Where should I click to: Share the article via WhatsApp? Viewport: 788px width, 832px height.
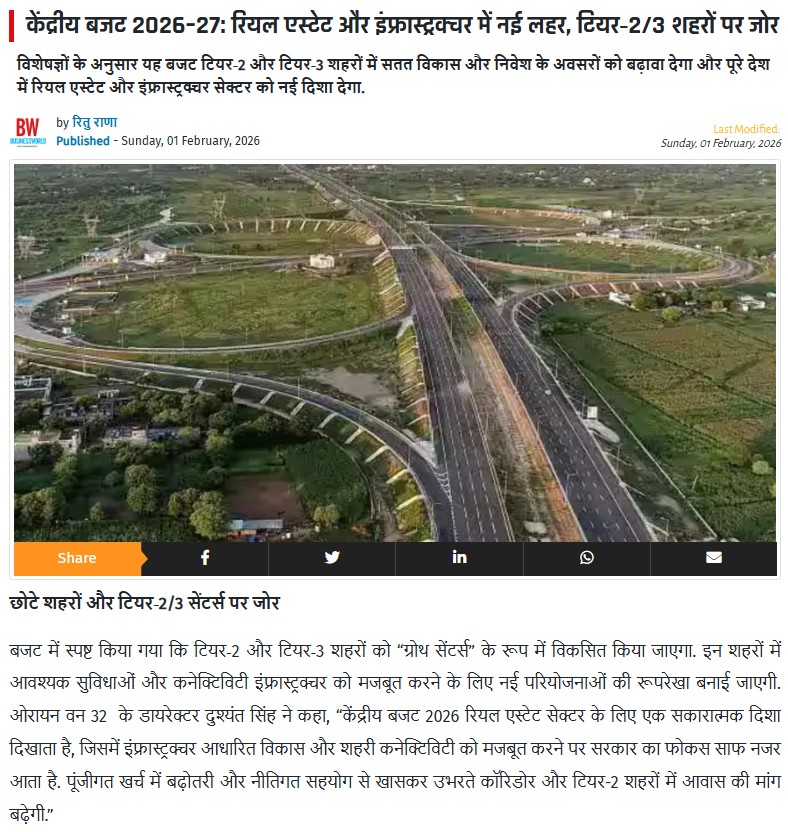[586, 558]
